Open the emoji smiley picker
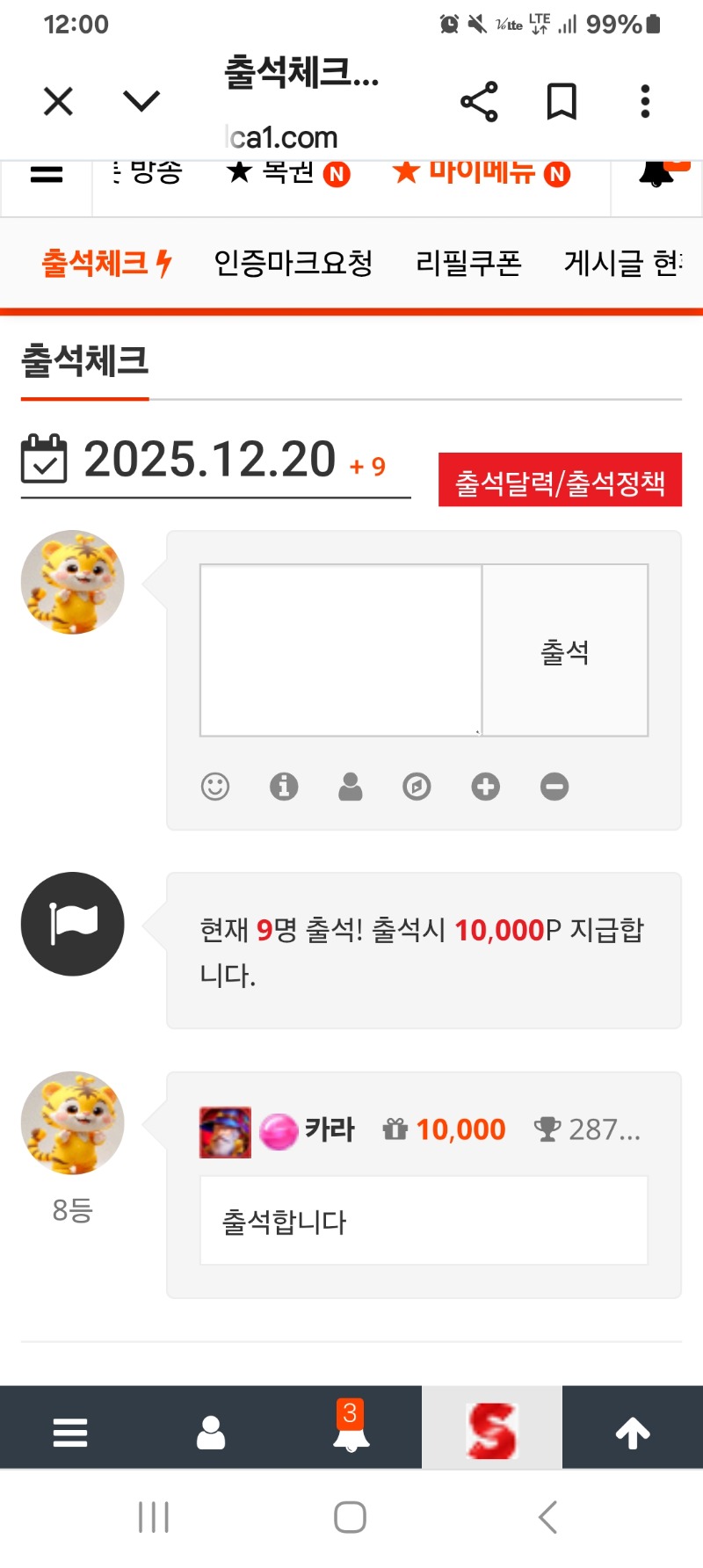The width and height of the screenshot is (703, 1568). click(x=215, y=786)
